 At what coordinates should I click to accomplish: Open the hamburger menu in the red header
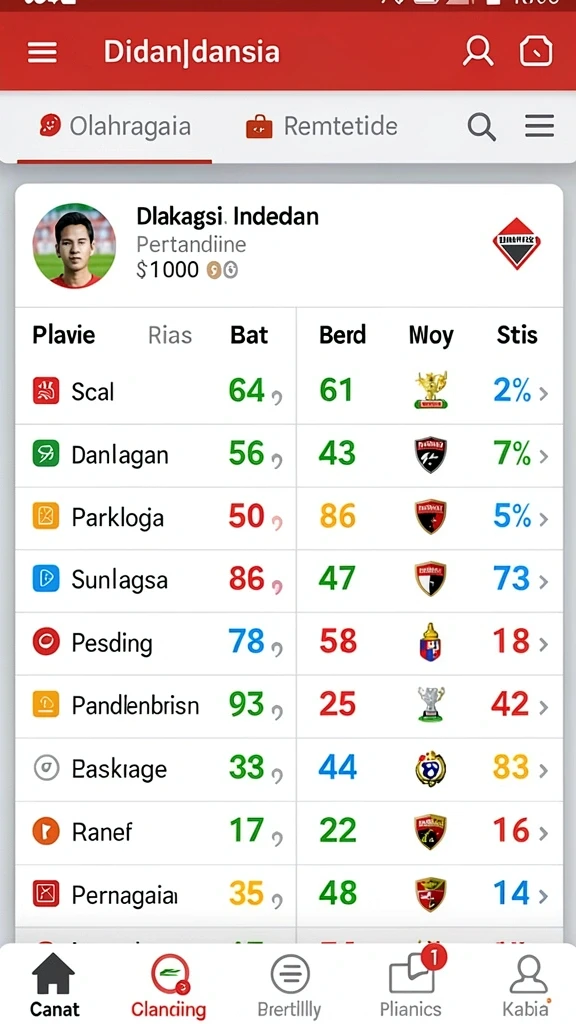pyautogui.click(x=42, y=52)
